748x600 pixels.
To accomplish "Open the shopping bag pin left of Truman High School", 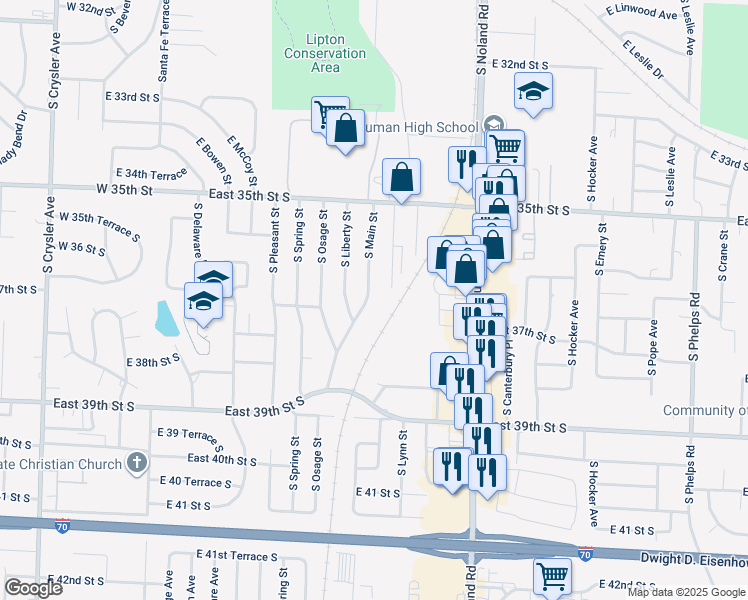I will click(345, 129).
